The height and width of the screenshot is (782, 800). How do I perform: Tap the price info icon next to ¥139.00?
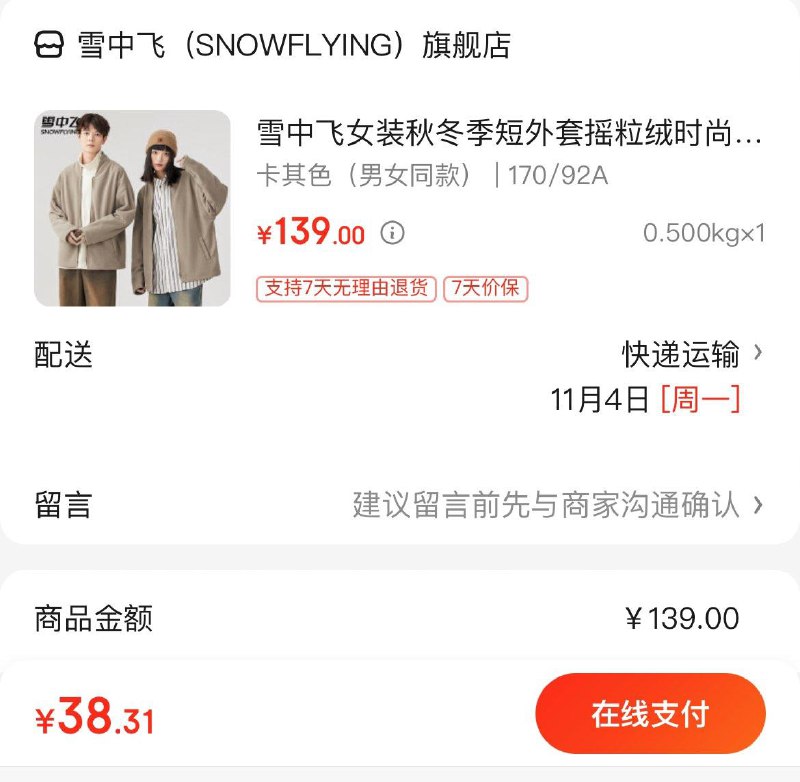point(393,234)
